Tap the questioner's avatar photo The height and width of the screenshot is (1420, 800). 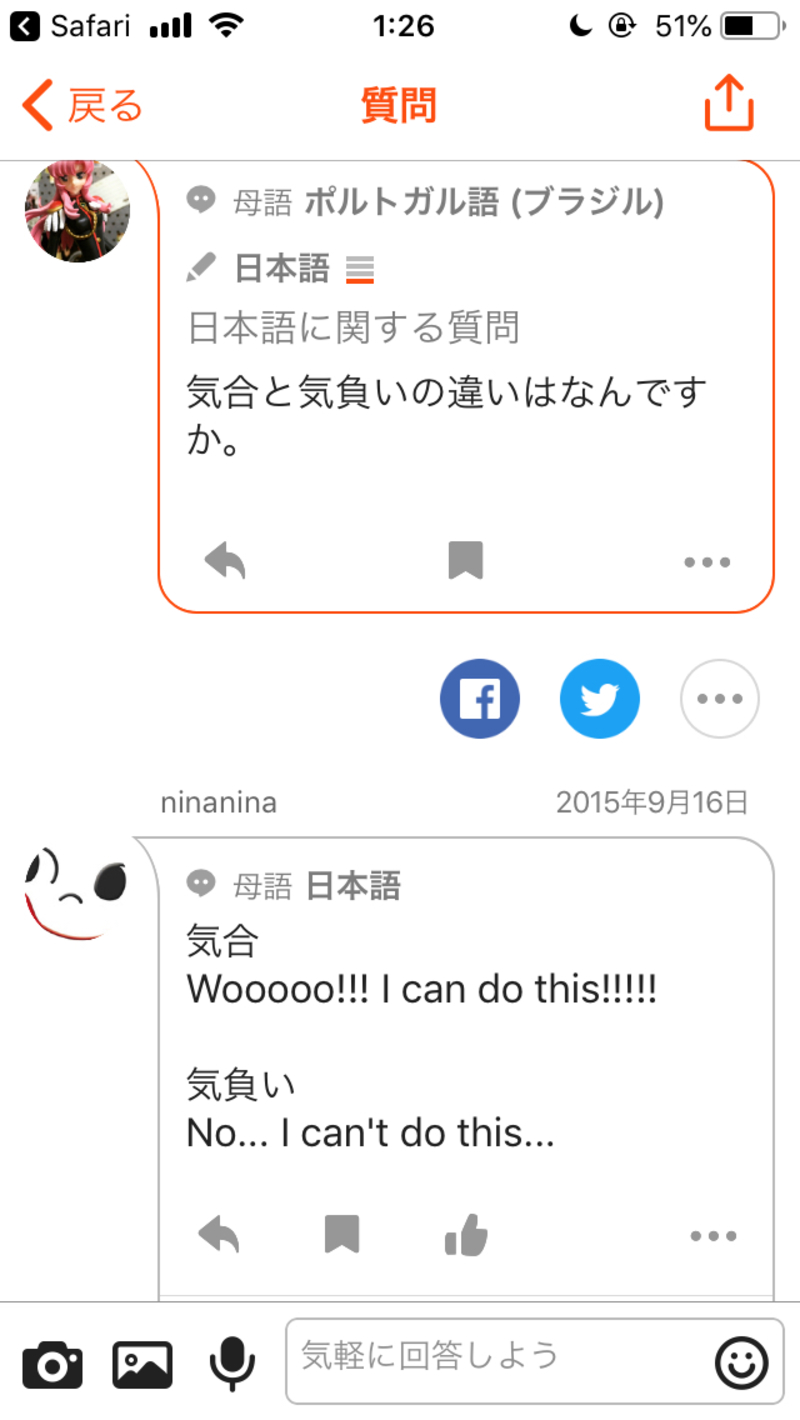coord(77,210)
